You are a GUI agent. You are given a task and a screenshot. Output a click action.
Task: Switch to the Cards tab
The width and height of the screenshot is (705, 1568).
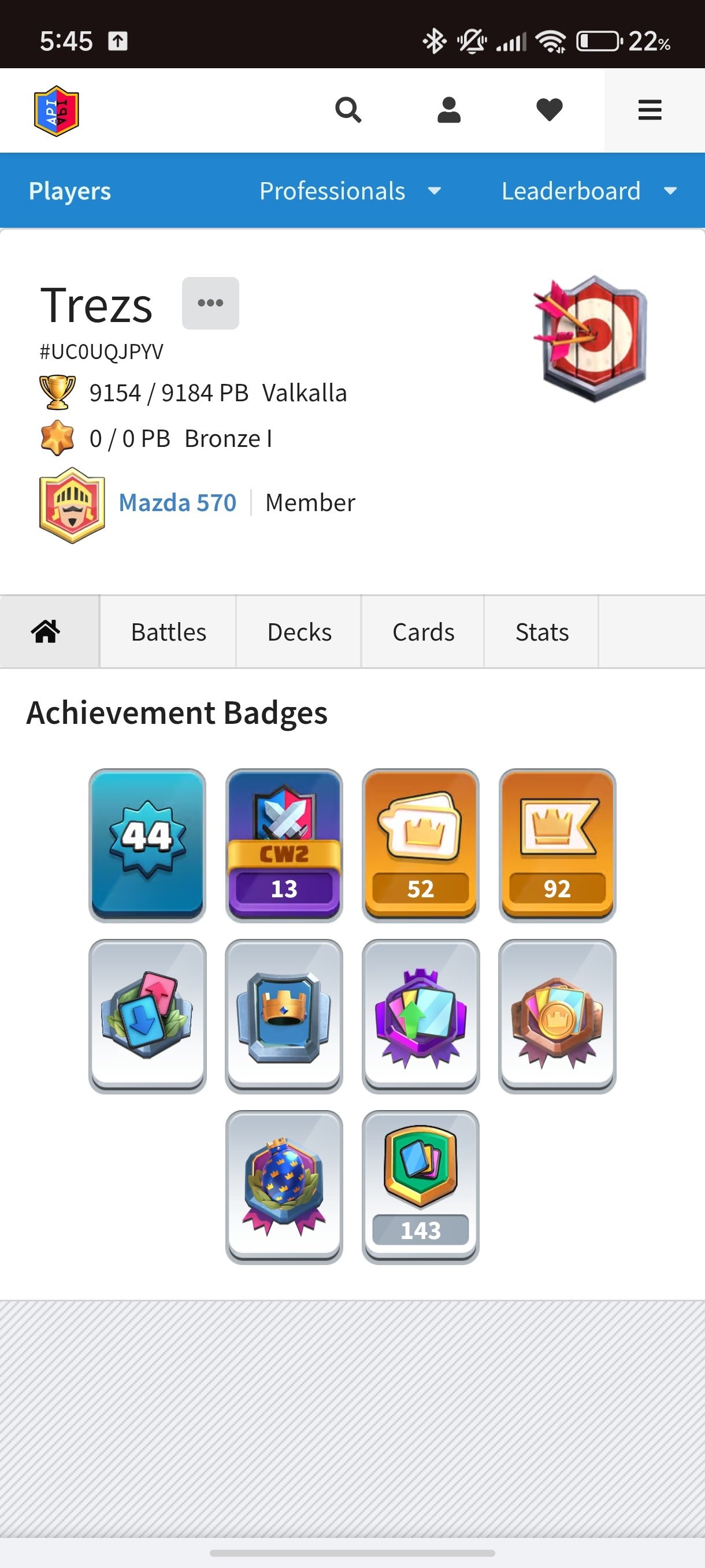click(x=424, y=632)
